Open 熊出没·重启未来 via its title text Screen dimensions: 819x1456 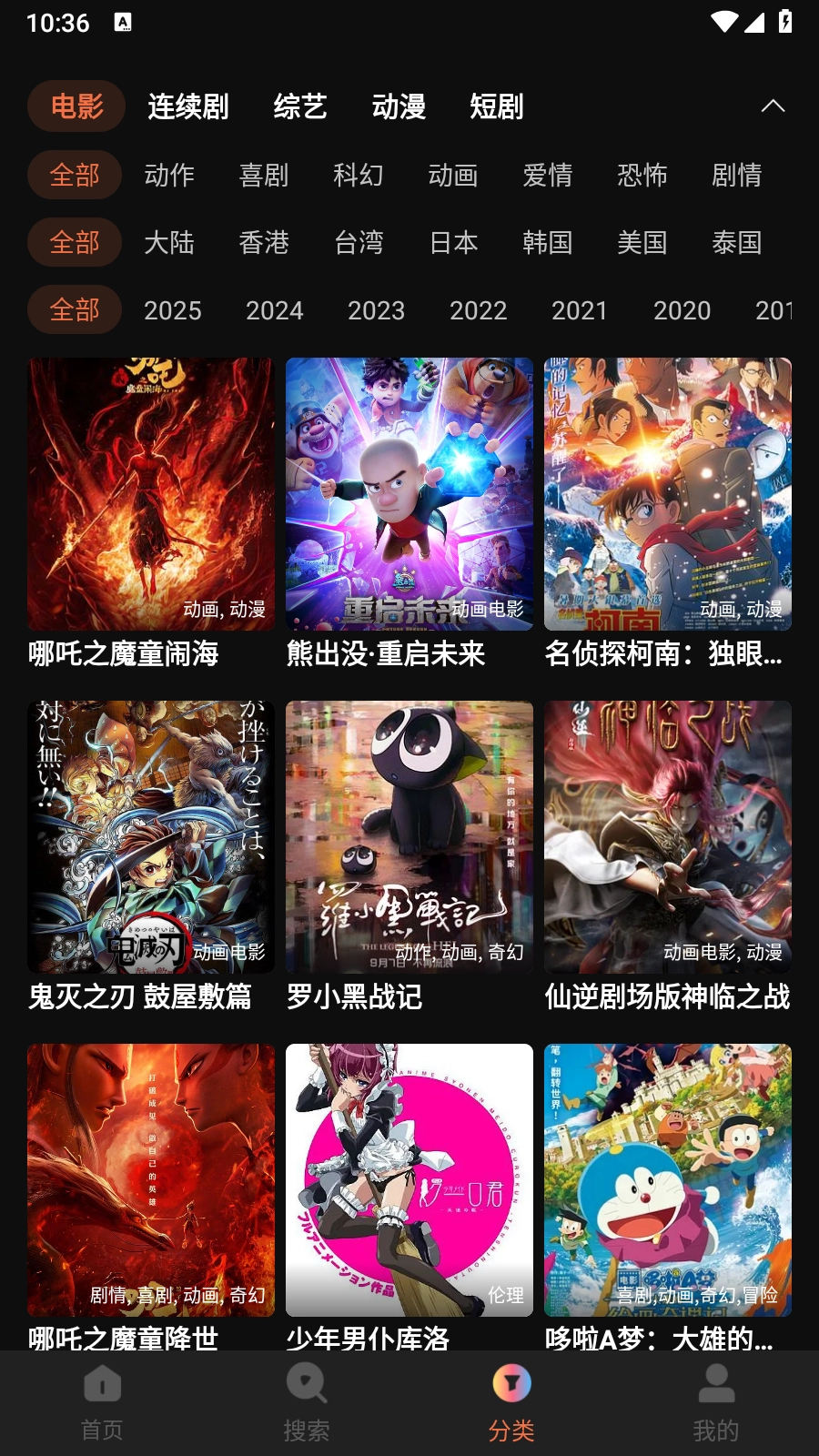pos(387,654)
